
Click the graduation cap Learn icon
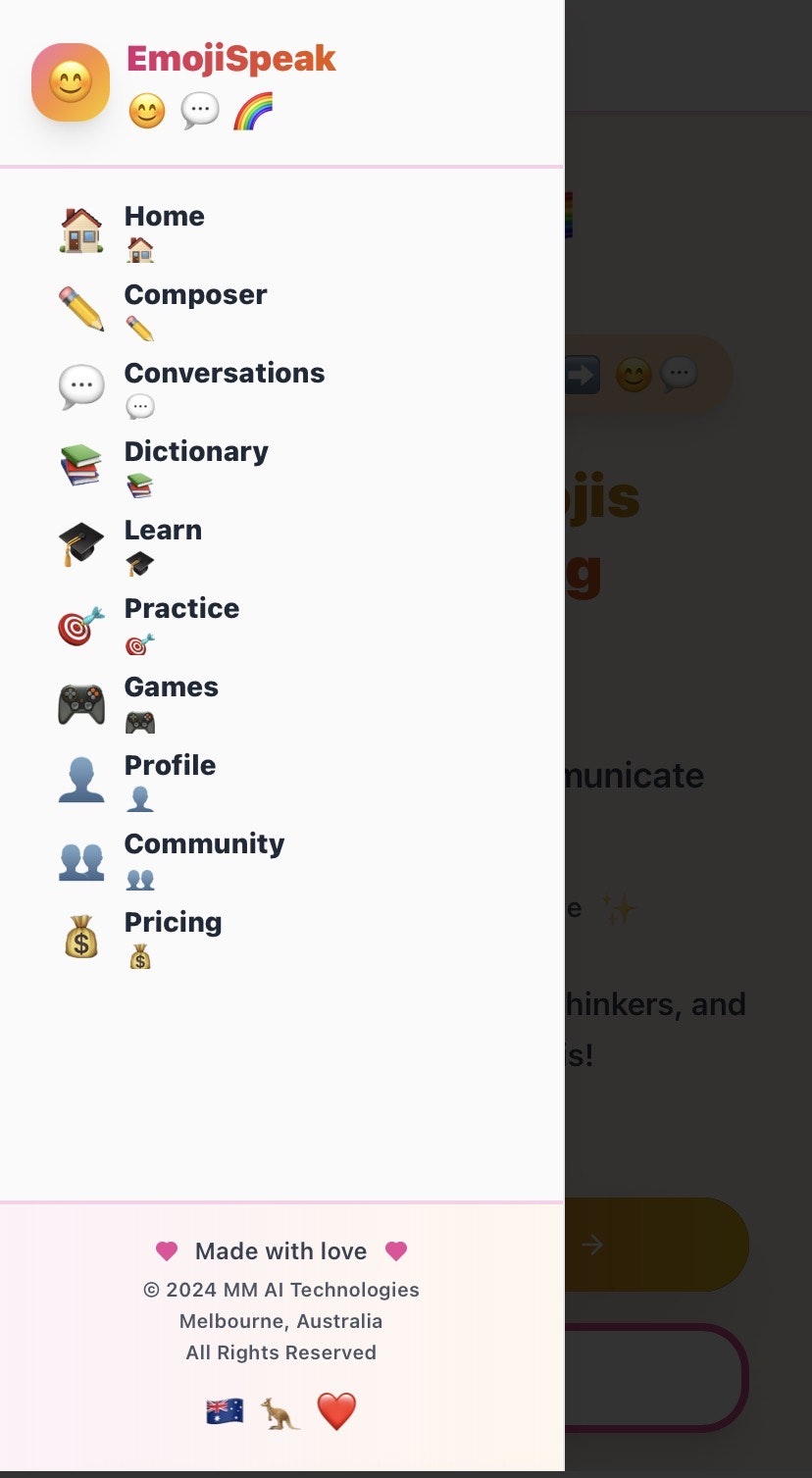(x=81, y=543)
